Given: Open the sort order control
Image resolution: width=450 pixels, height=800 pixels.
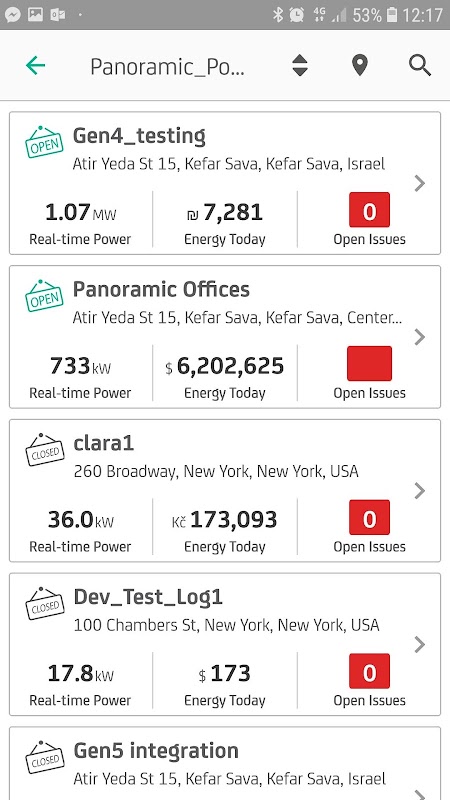Looking at the screenshot, I should (x=300, y=65).
